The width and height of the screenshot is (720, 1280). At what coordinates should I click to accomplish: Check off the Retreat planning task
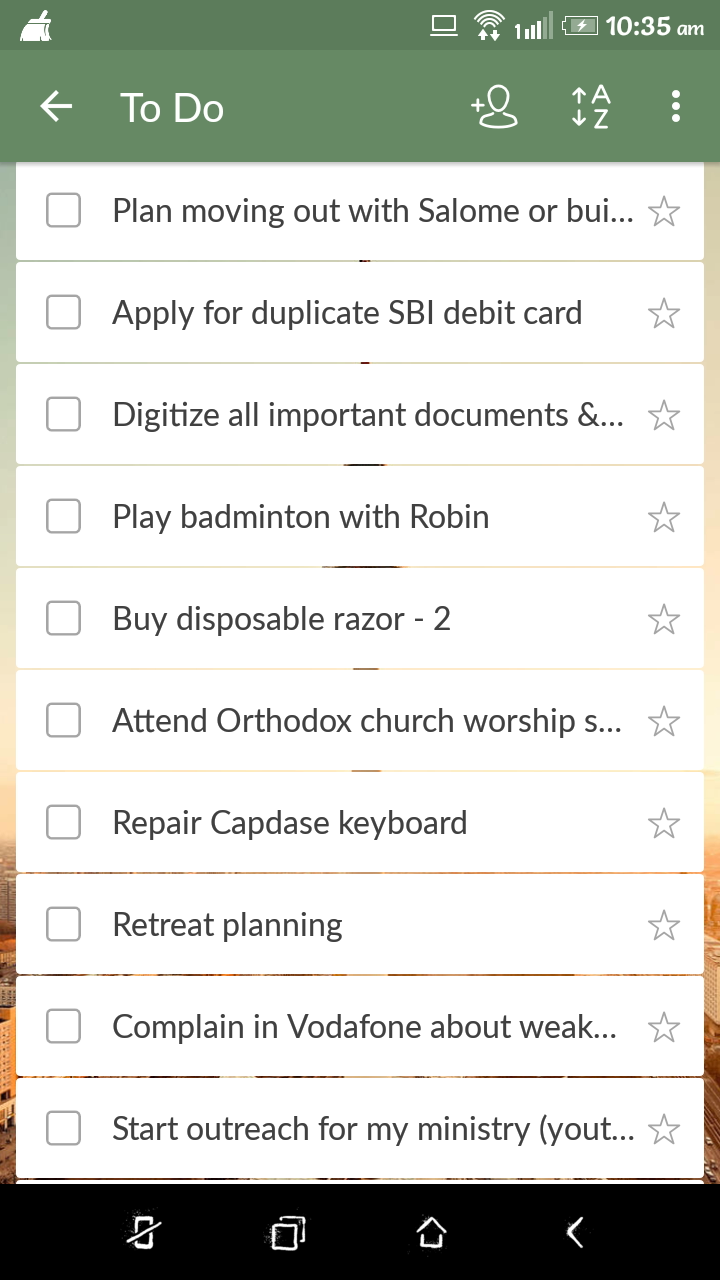(x=64, y=925)
